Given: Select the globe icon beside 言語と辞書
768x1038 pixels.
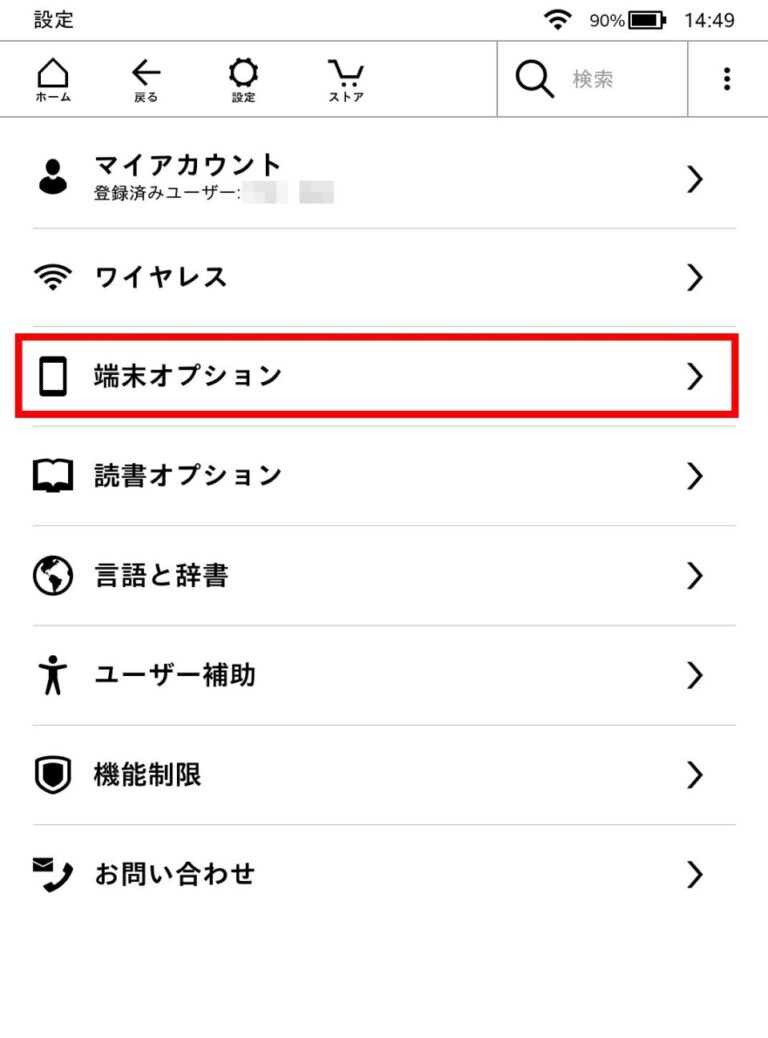Looking at the screenshot, I should tap(52, 576).
